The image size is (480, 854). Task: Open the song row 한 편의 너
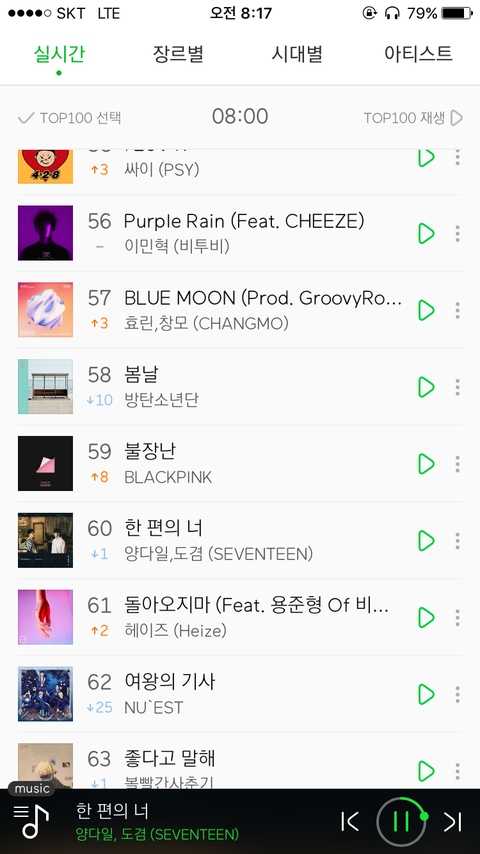click(240, 540)
